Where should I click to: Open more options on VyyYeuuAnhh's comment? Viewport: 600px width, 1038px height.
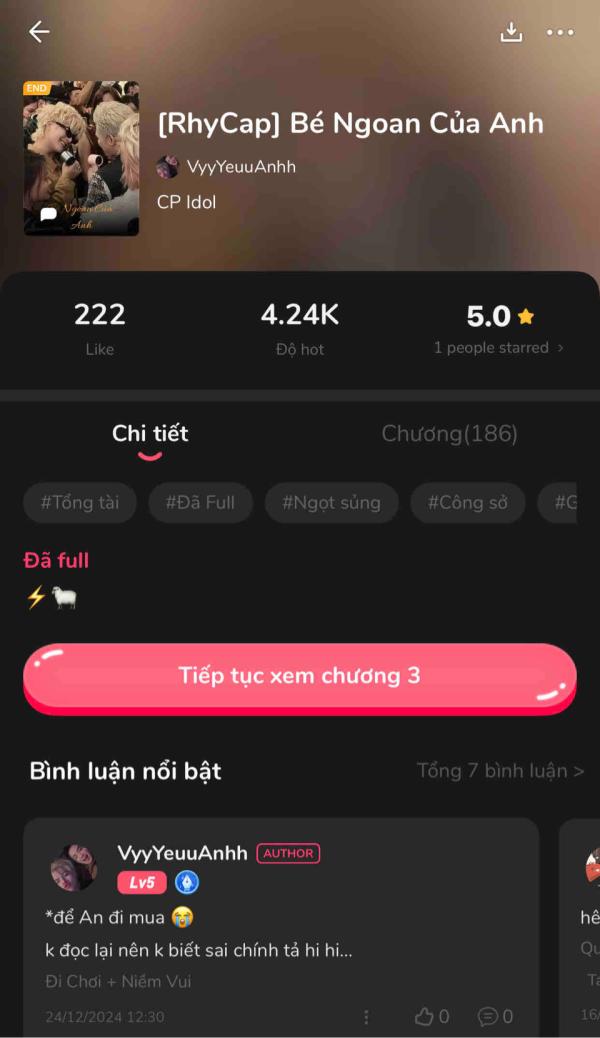(x=366, y=1017)
